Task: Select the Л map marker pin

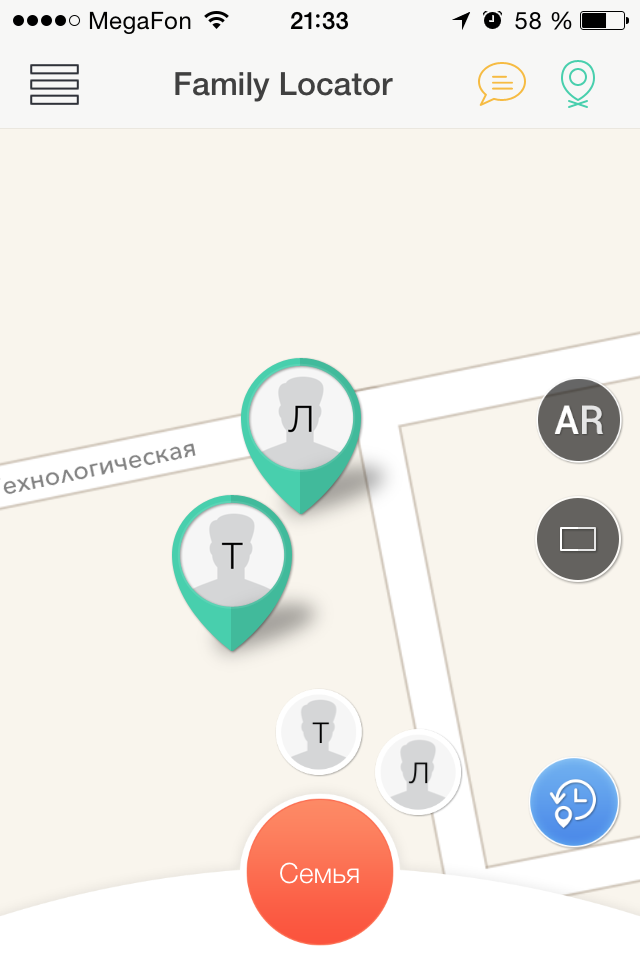Action: pyautogui.click(x=300, y=423)
